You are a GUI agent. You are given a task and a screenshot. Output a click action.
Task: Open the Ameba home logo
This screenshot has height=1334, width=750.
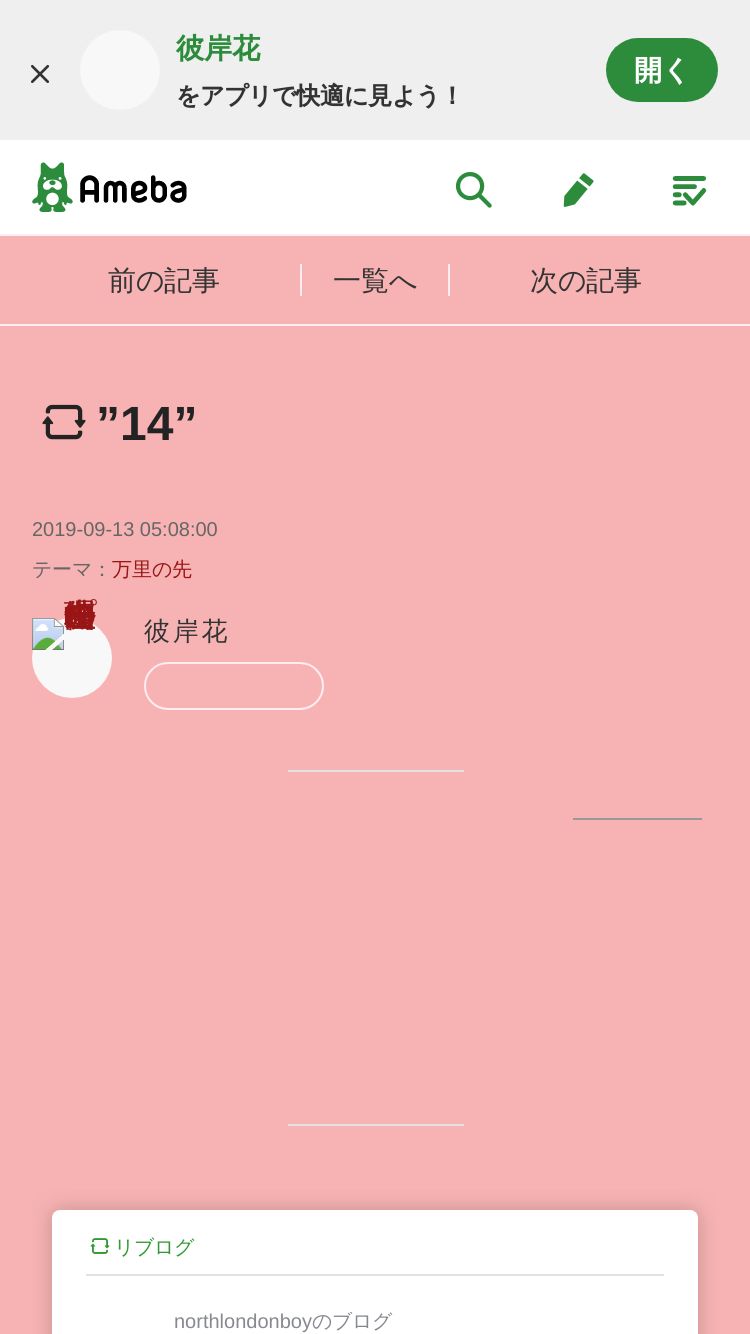110,188
